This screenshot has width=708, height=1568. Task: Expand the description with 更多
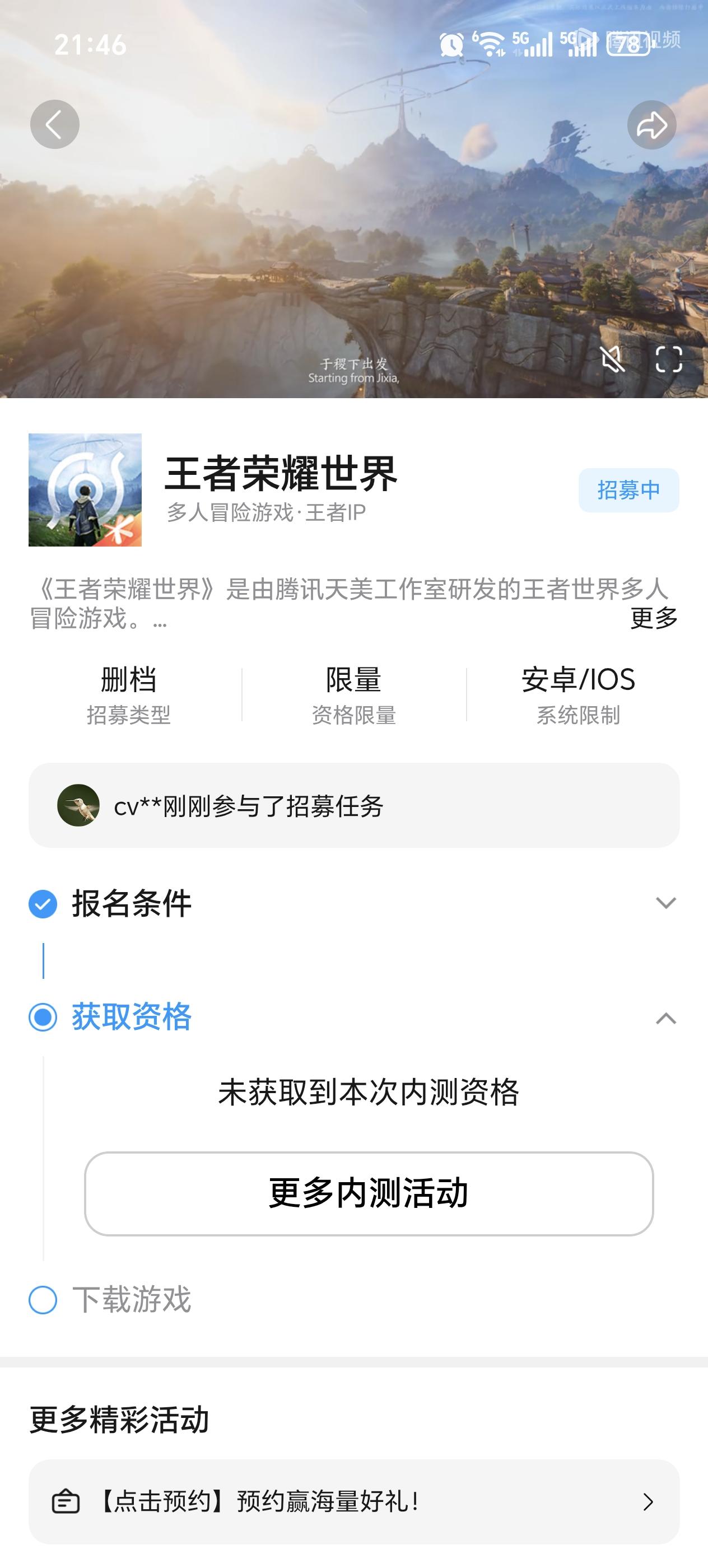click(654, 618)
